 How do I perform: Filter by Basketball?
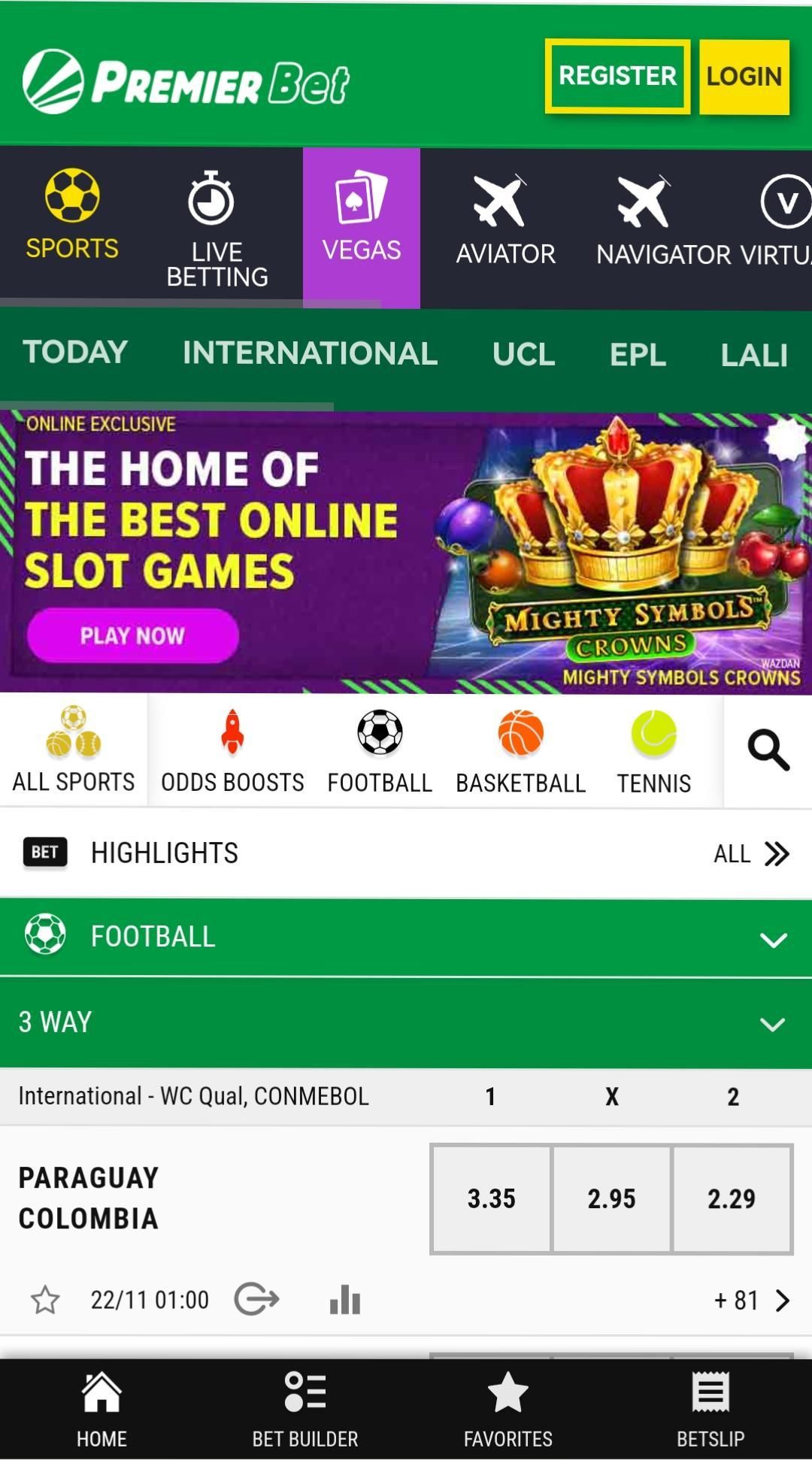[520, 750]
